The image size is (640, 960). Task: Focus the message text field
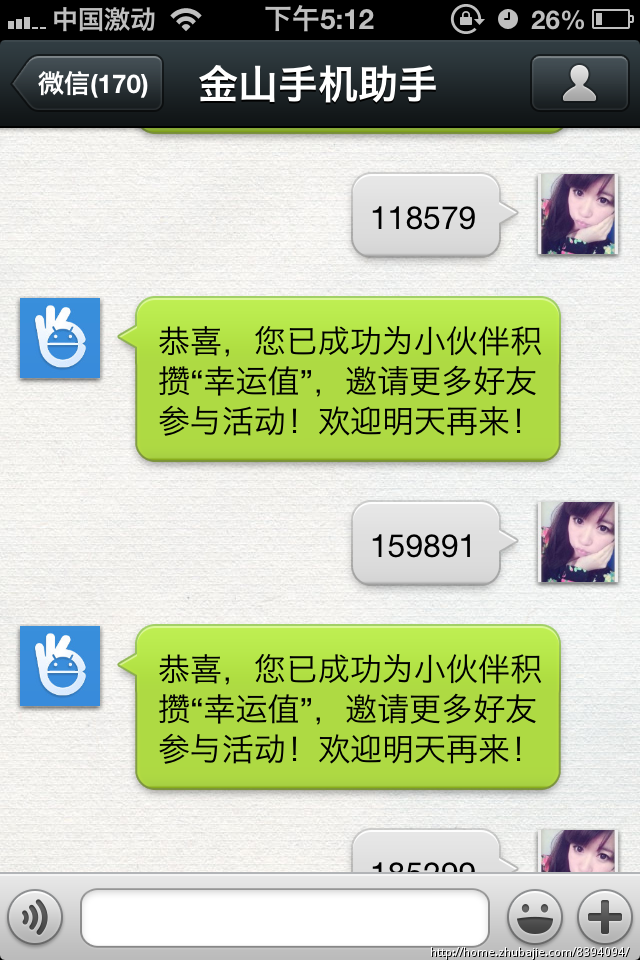pyautogui.click(x=284, y=917)
